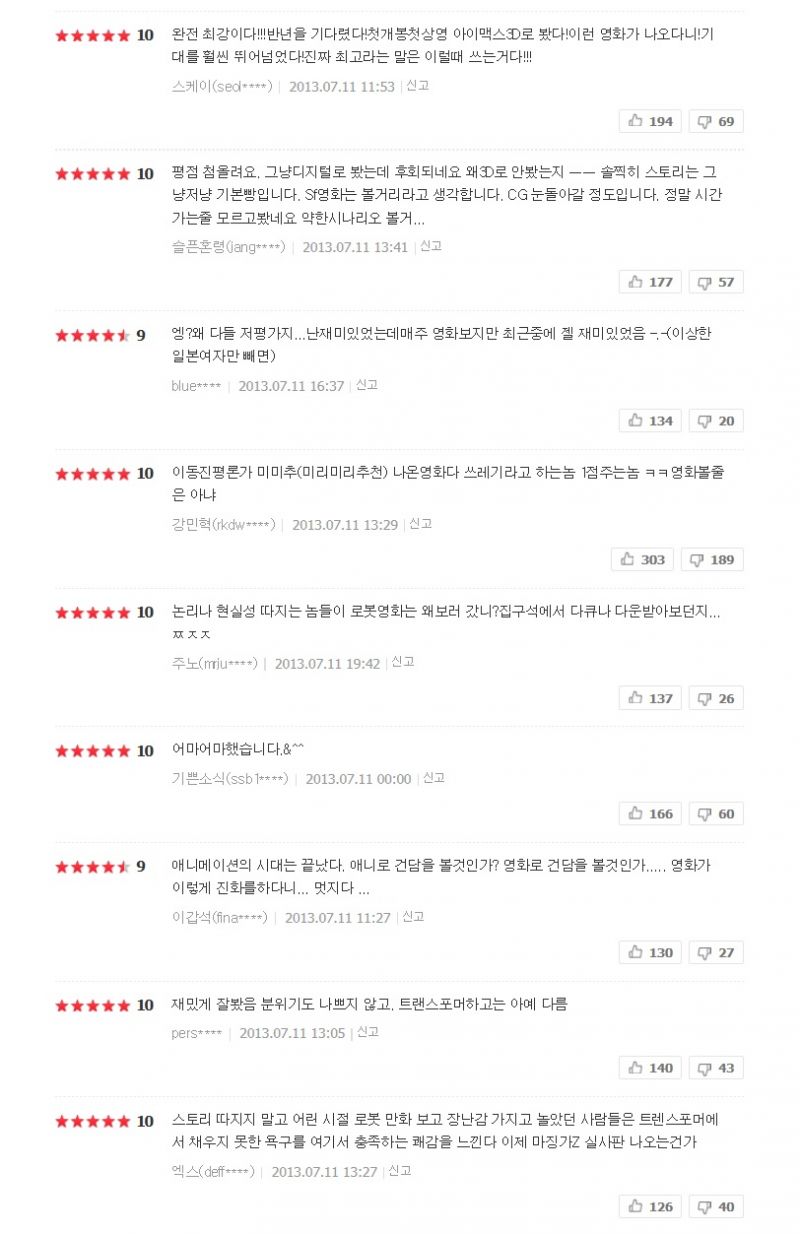Dislike blue****'s review with 20 downvotes
This screenshot has width=800, height=1234.
coord(716,421)
